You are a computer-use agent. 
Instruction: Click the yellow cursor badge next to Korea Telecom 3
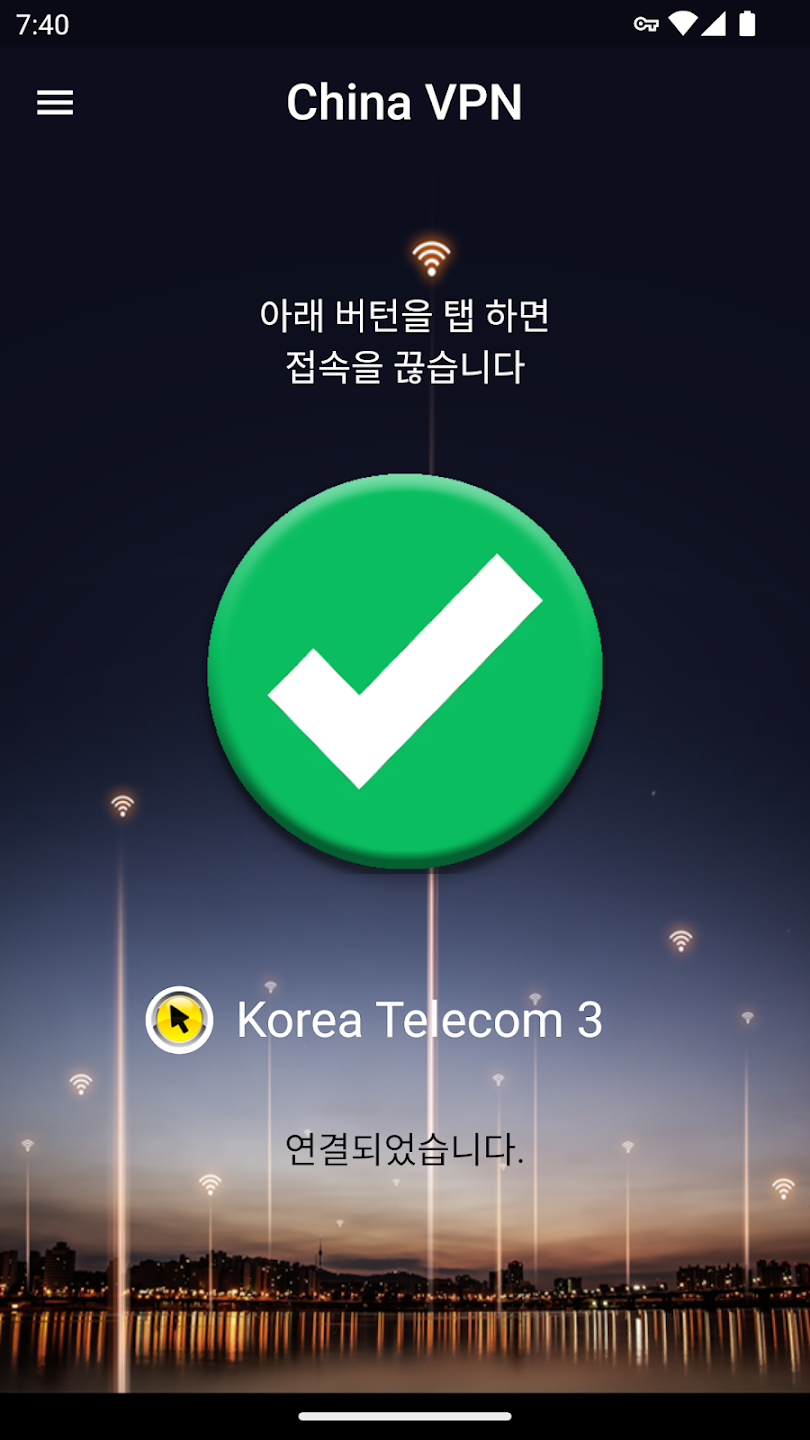pos(177,1017)
